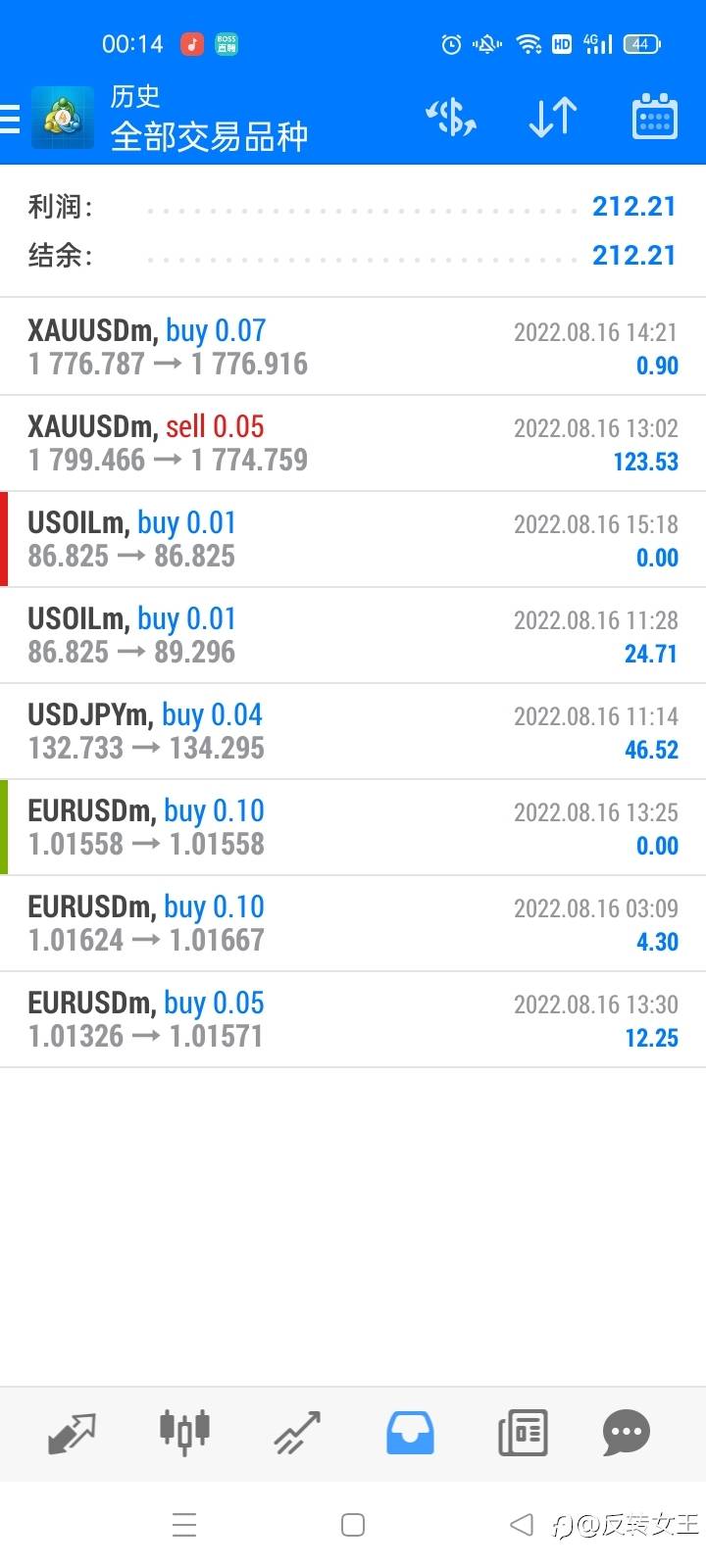Open XAUUSDm sell 0.05 trade details
The height and width of the screenshot is (1568, 706).
click(353, 443)
